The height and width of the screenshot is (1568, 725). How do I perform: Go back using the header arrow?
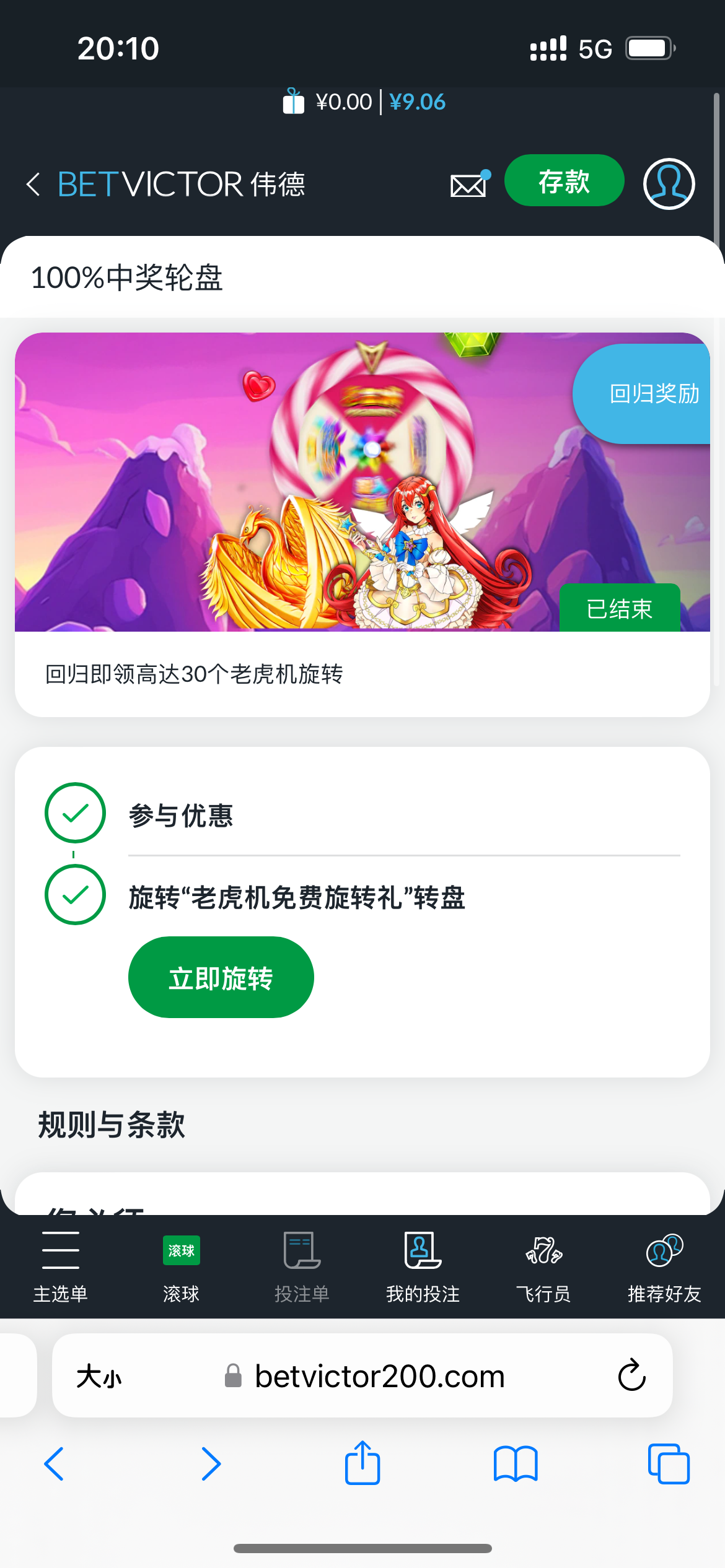point(34,185)
